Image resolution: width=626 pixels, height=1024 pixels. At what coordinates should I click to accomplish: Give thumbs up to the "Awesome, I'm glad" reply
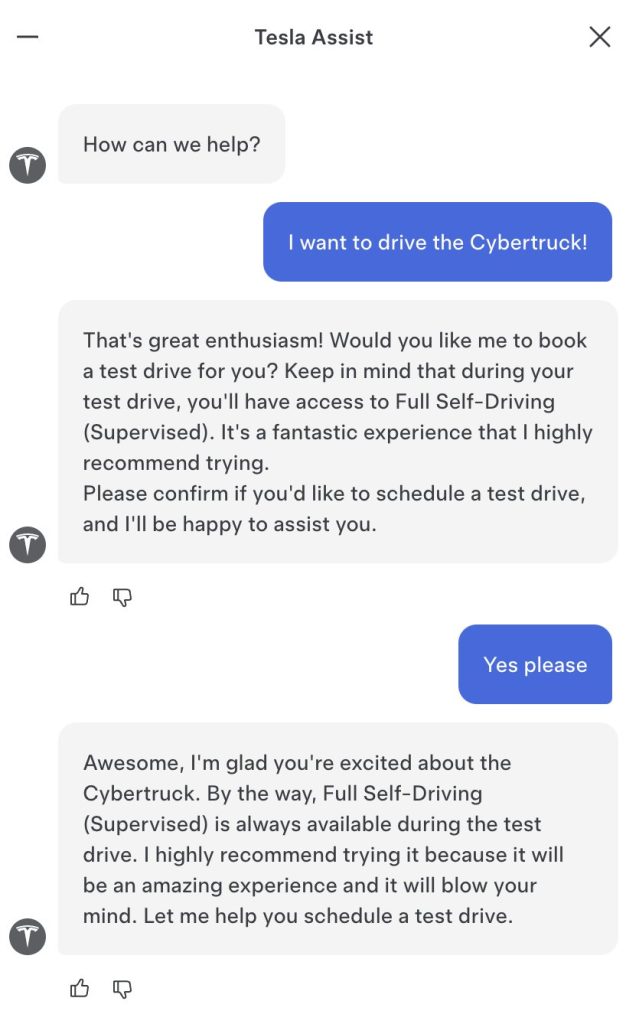pyautogui.click(x=80, y=989)
